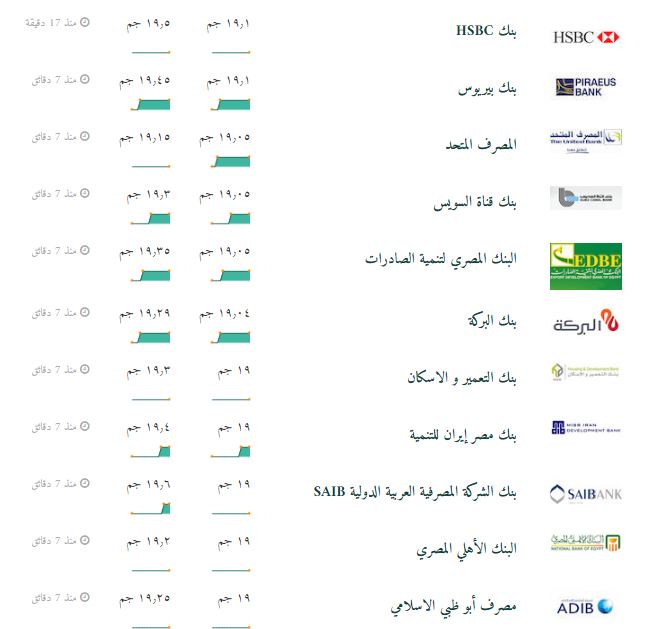The image size is (646, 629).
Task: Open the بنك HSBC row
Action: coord(487,31)
